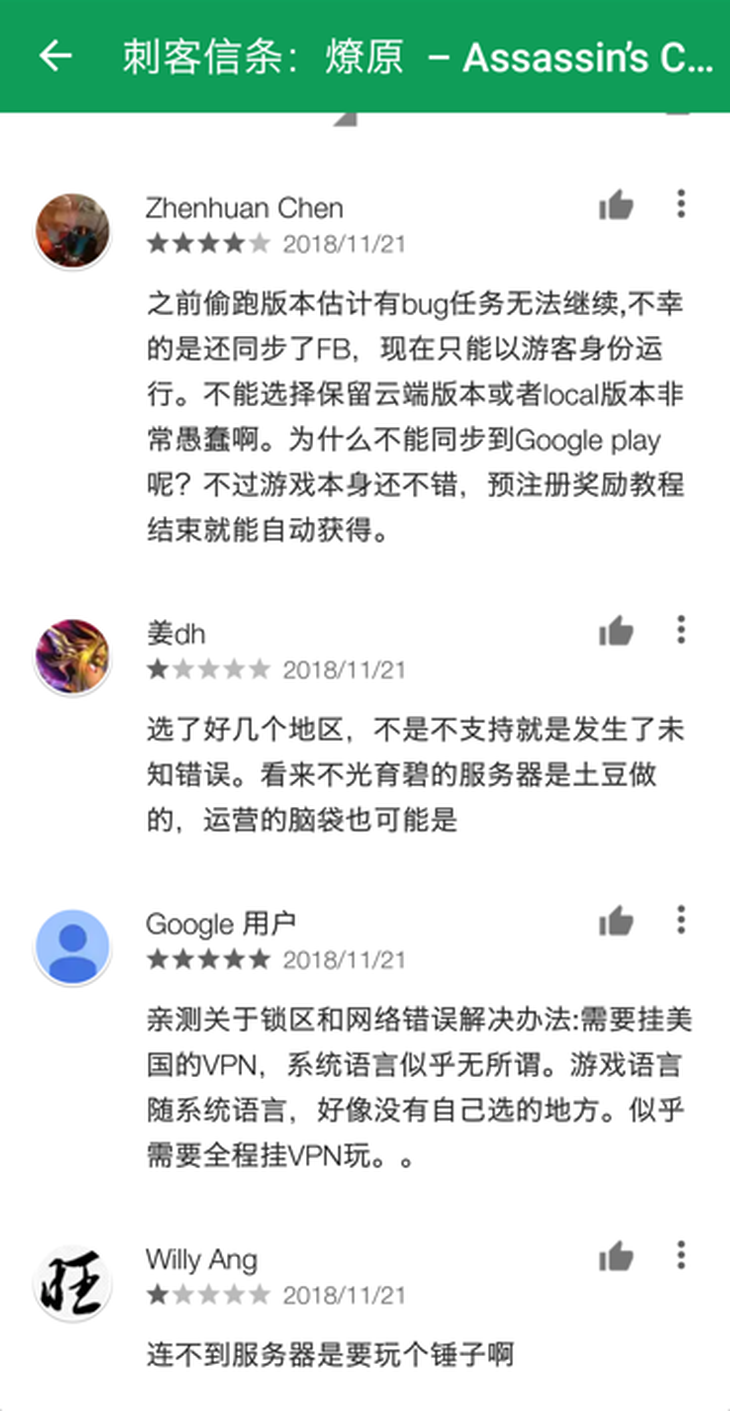Open more options for 姜dh's review

click(x=681, y=630)
